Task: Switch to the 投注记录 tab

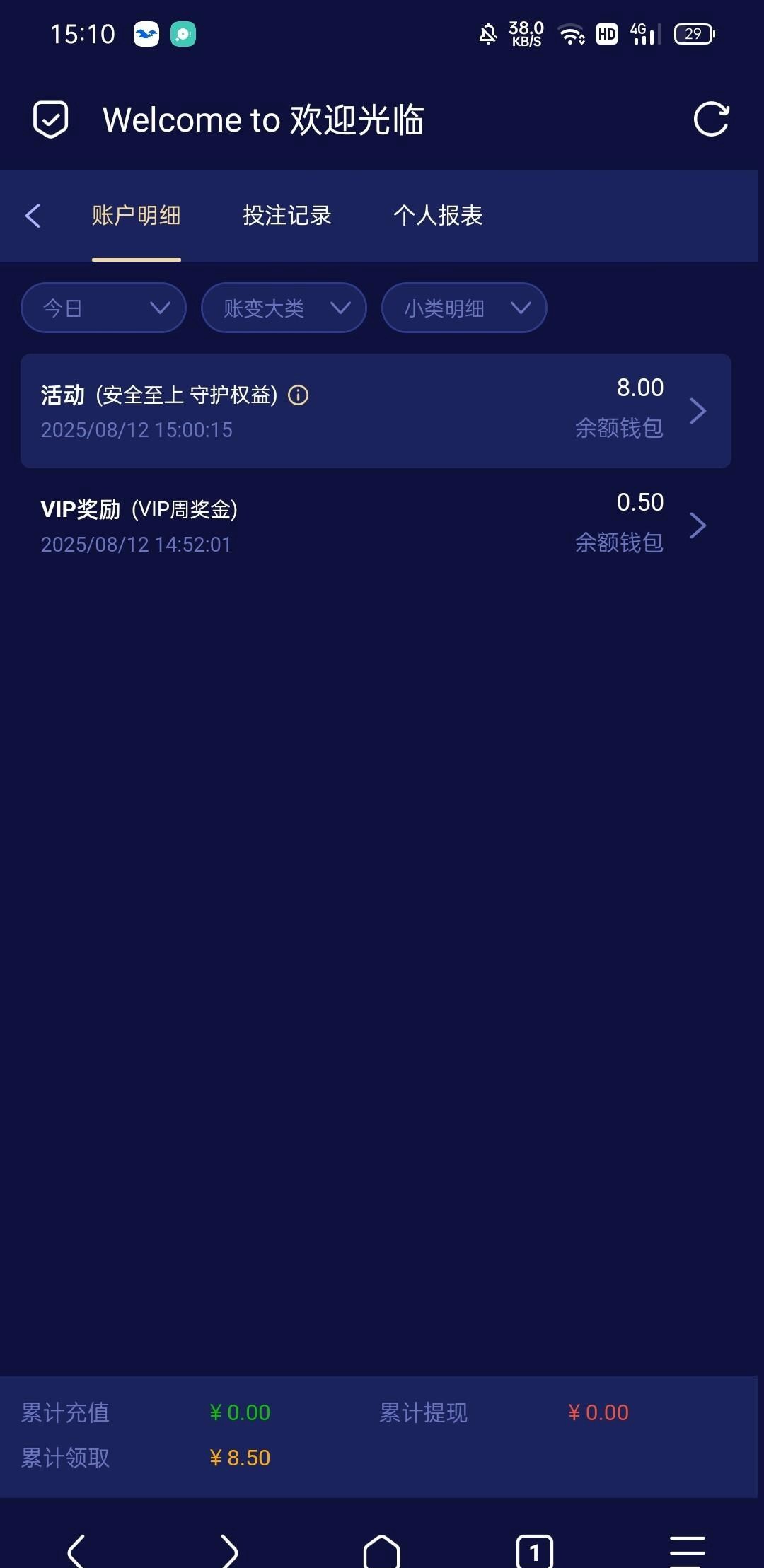Action: pyautogui.click(x=286, y=216)
